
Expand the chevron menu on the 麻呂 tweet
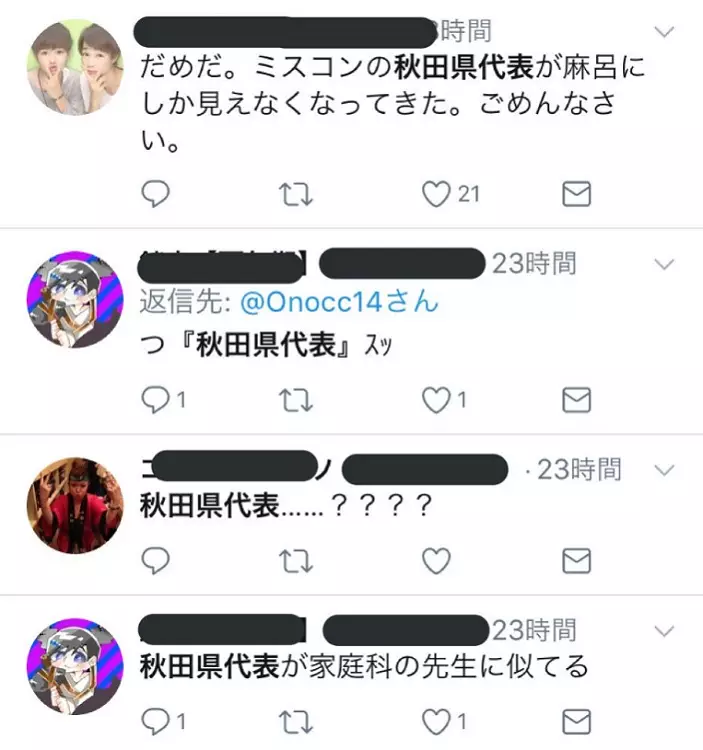tap(664, 35)
